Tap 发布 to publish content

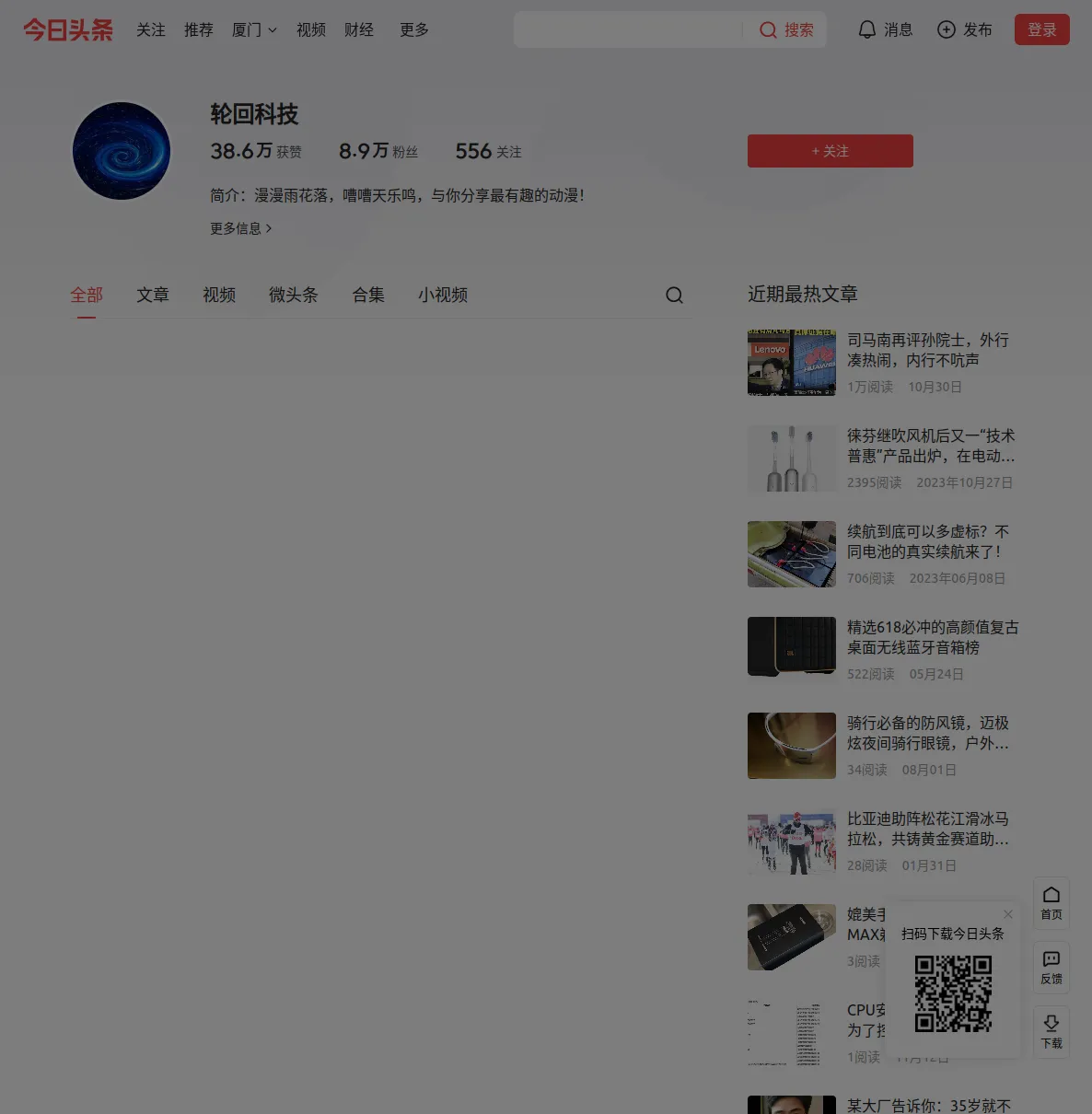[964, 30]
